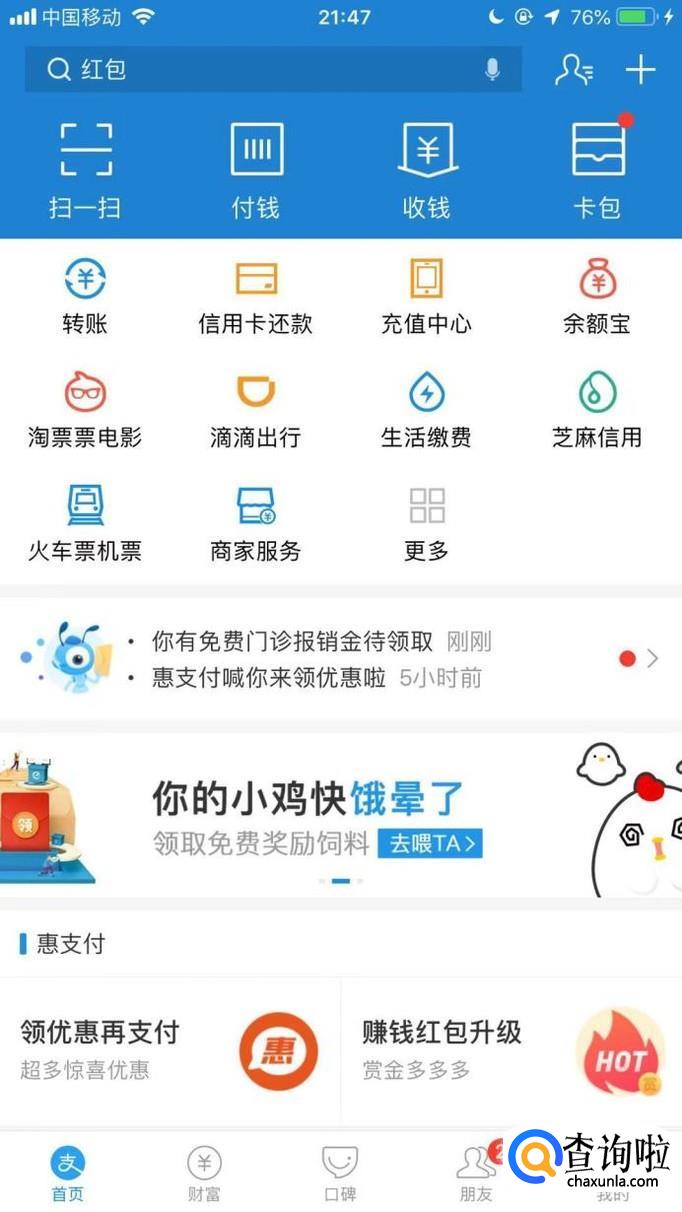This screenshot has width=682, height=1212.
Task: Select 信用卡还款 credit card repayment
Action: (x=256, y=296)
